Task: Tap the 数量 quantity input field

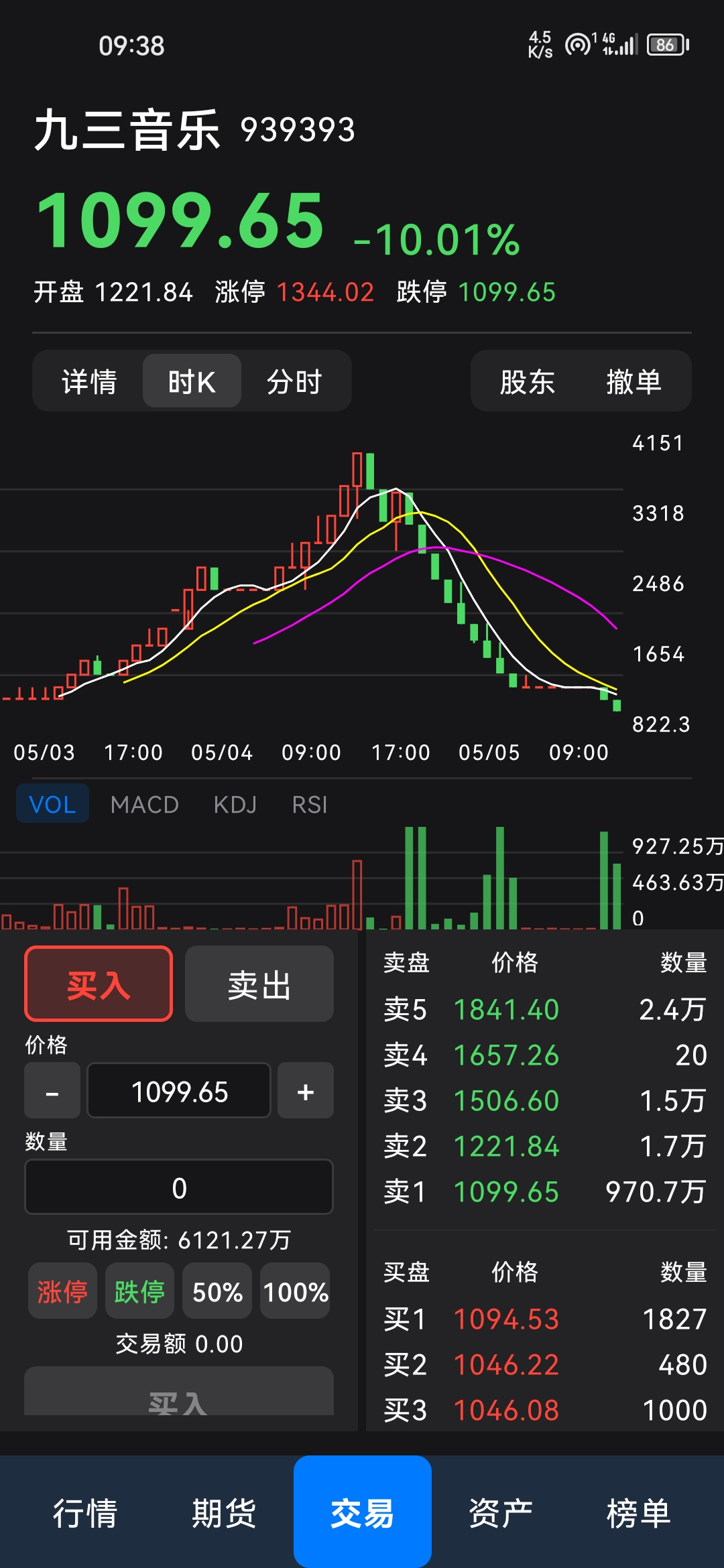Action: click(x=179, y=1187)
